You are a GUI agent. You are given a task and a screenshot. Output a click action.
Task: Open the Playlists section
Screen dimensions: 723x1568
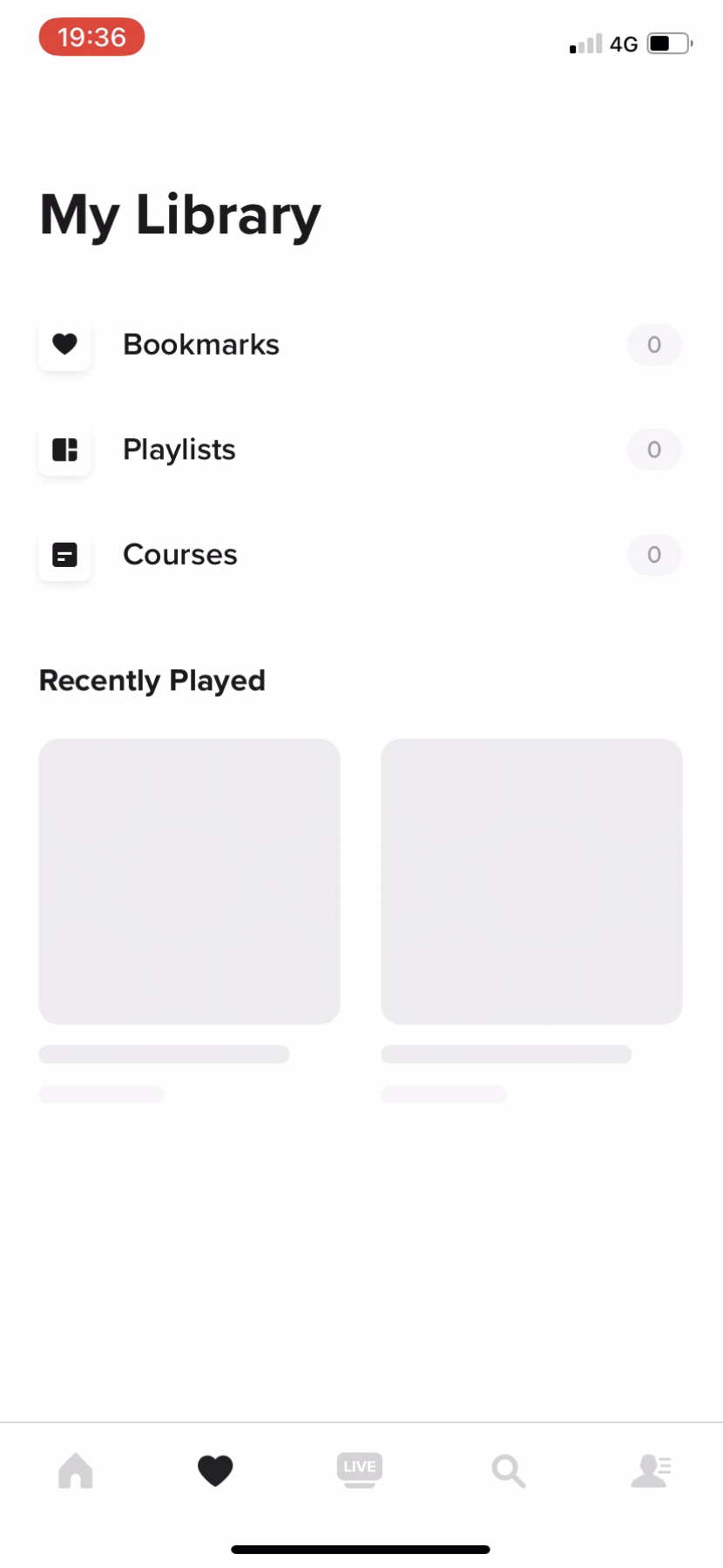[179, 450]
